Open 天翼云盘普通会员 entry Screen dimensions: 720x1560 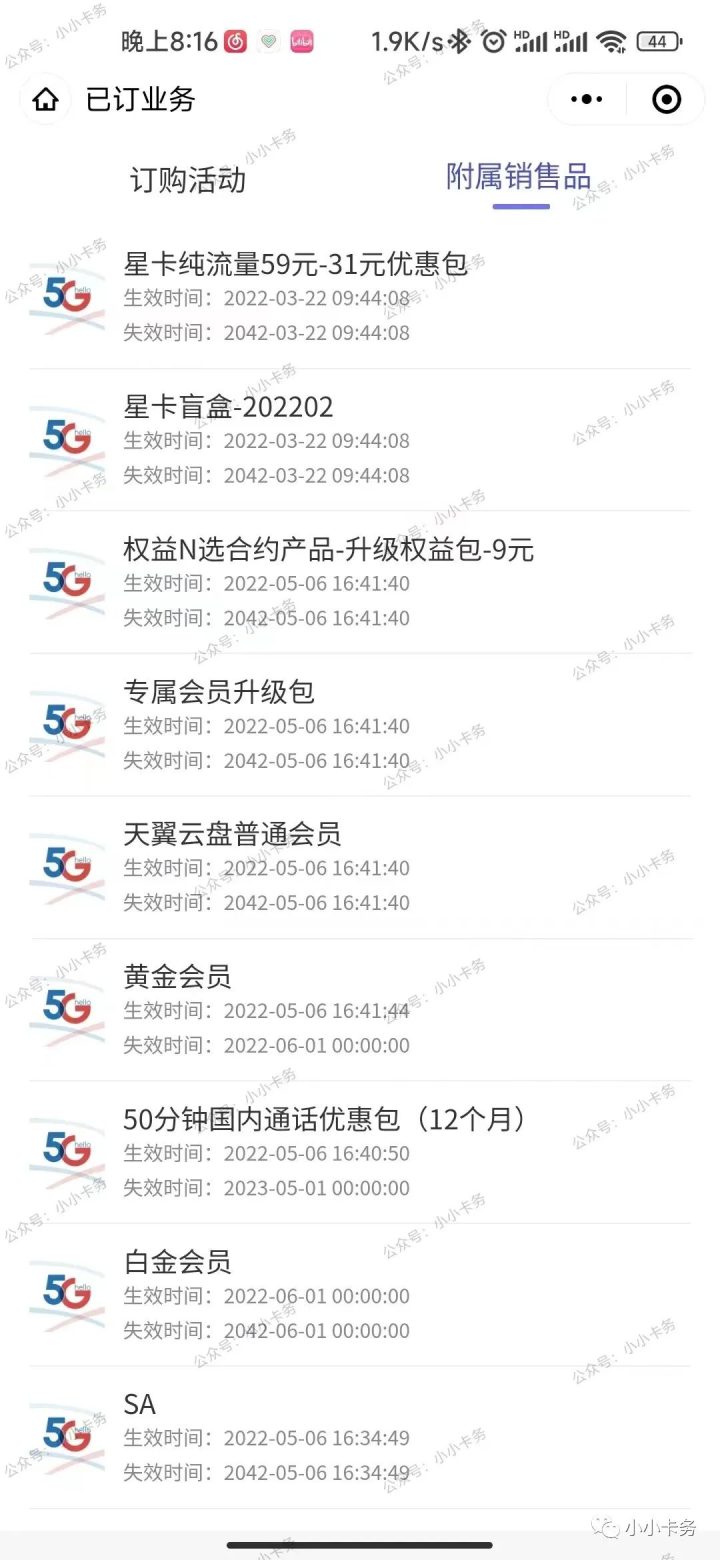pos(360,868)
